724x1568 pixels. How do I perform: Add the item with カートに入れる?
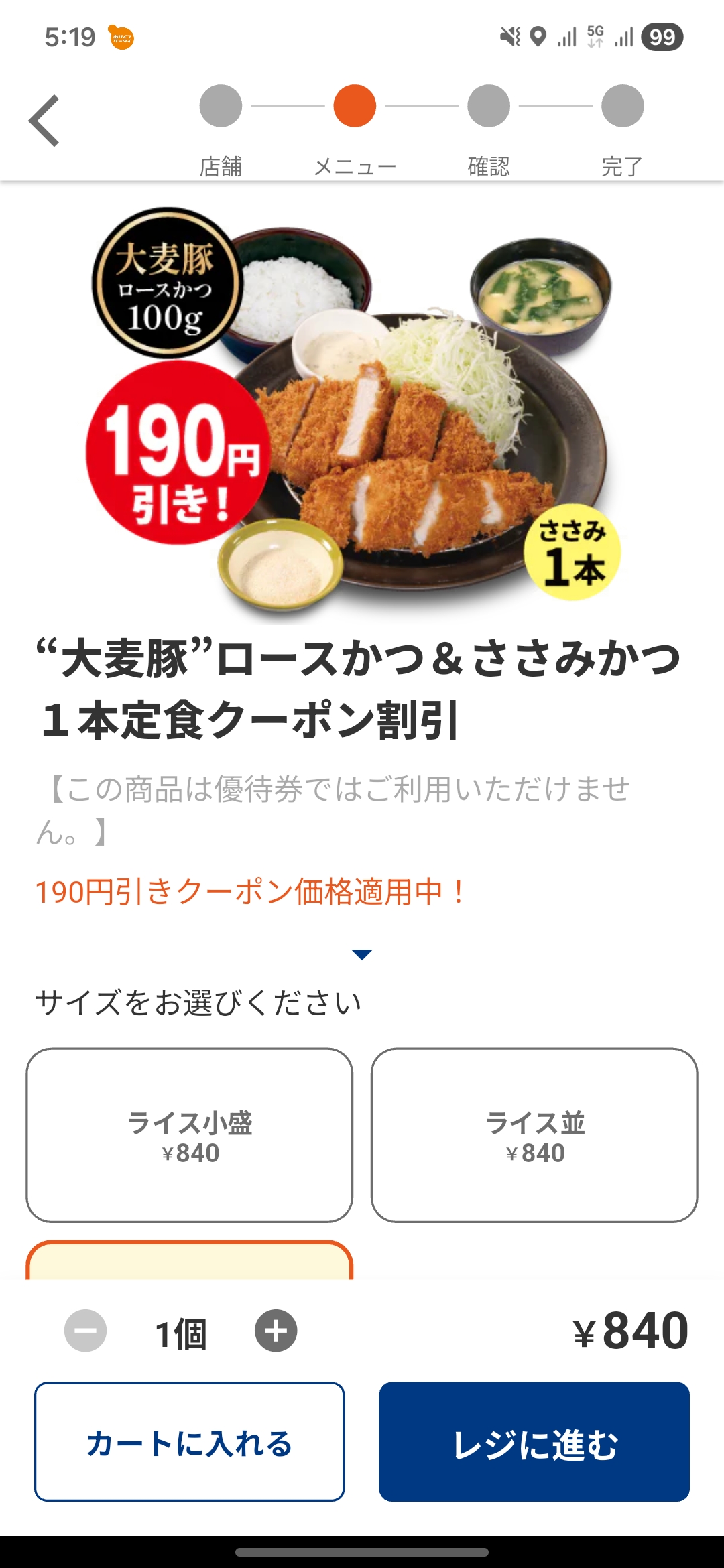point(190,1442)
